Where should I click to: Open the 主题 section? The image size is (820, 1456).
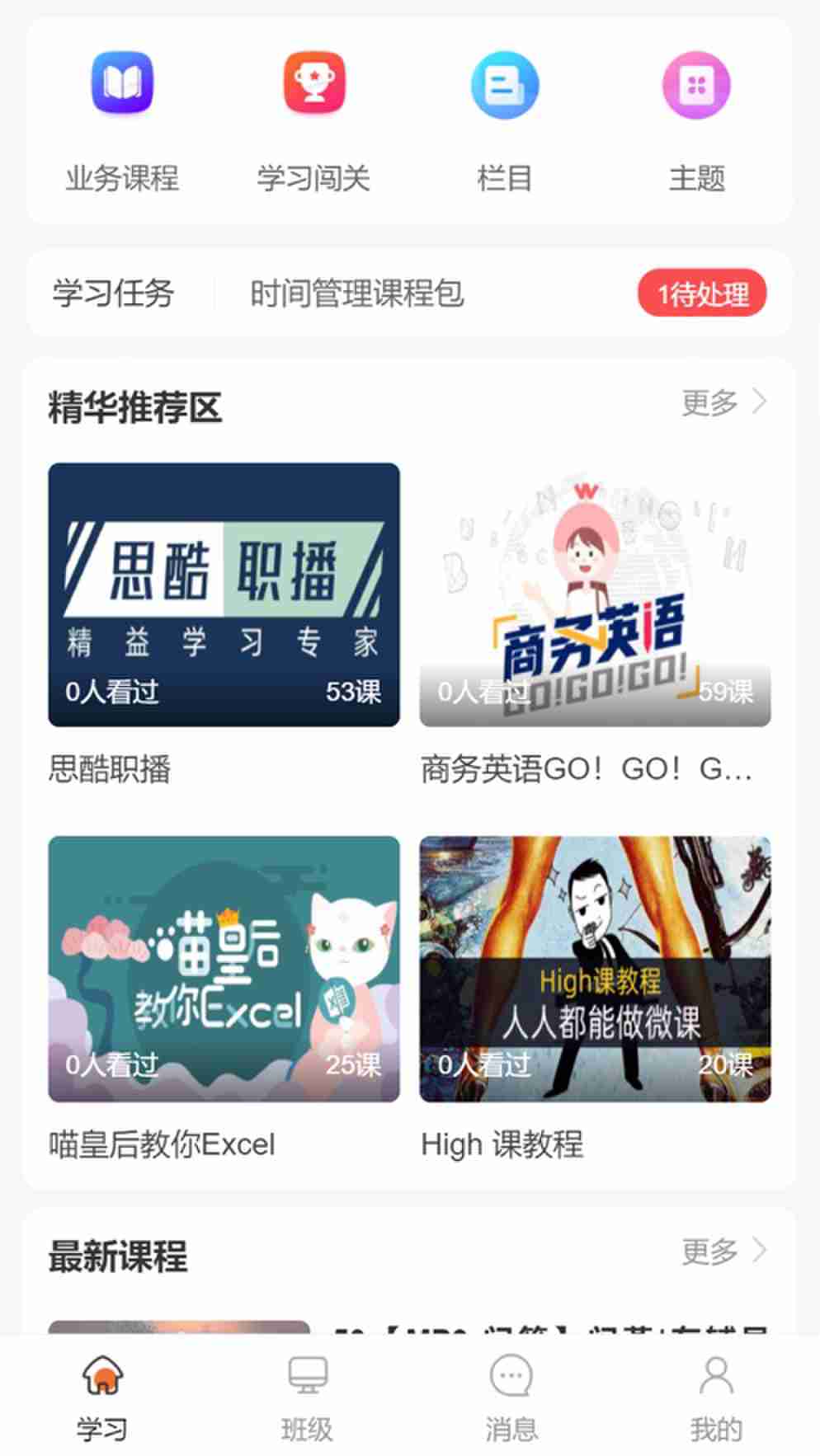696,120
